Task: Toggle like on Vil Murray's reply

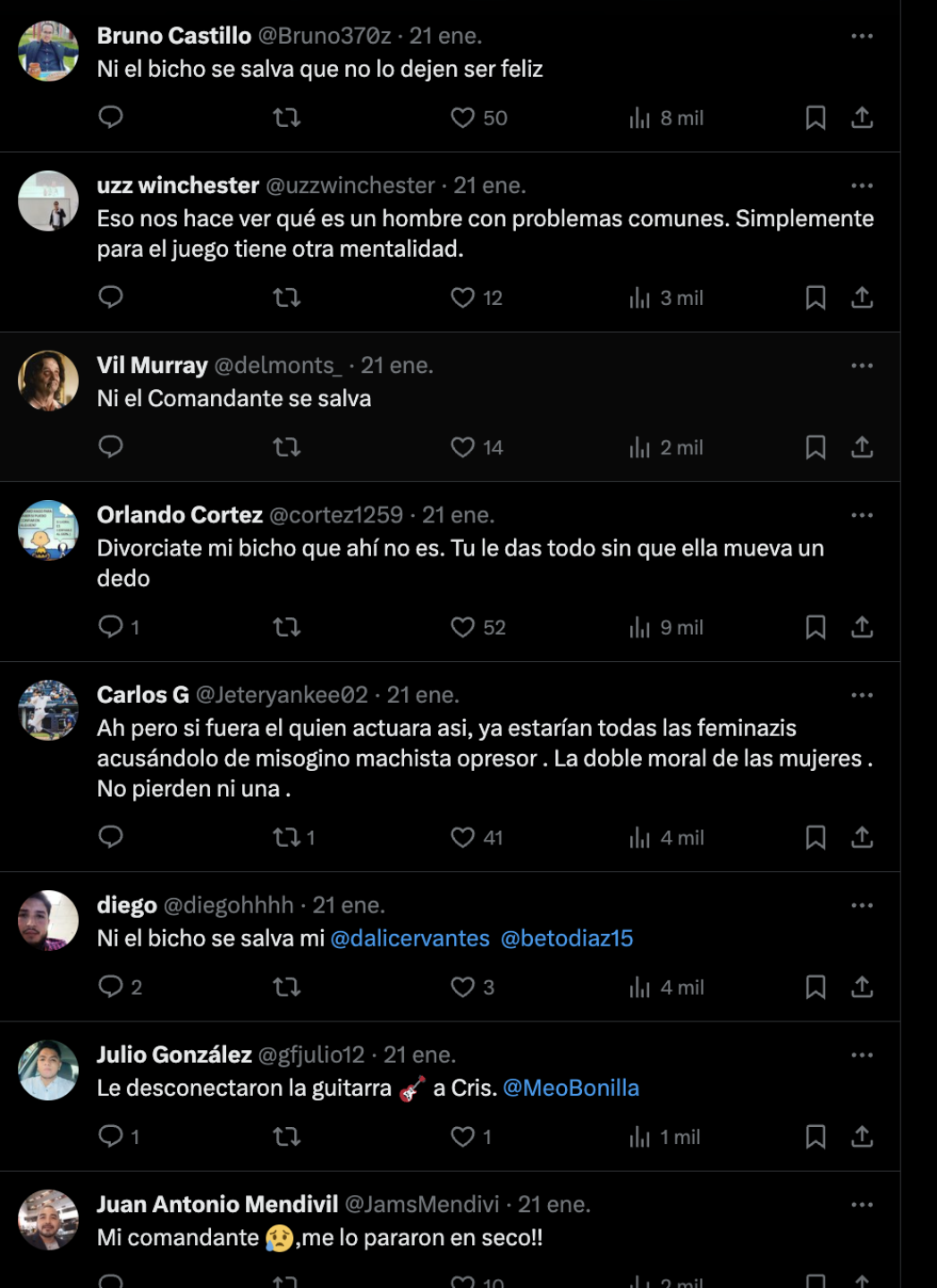Action: point(464,447)
